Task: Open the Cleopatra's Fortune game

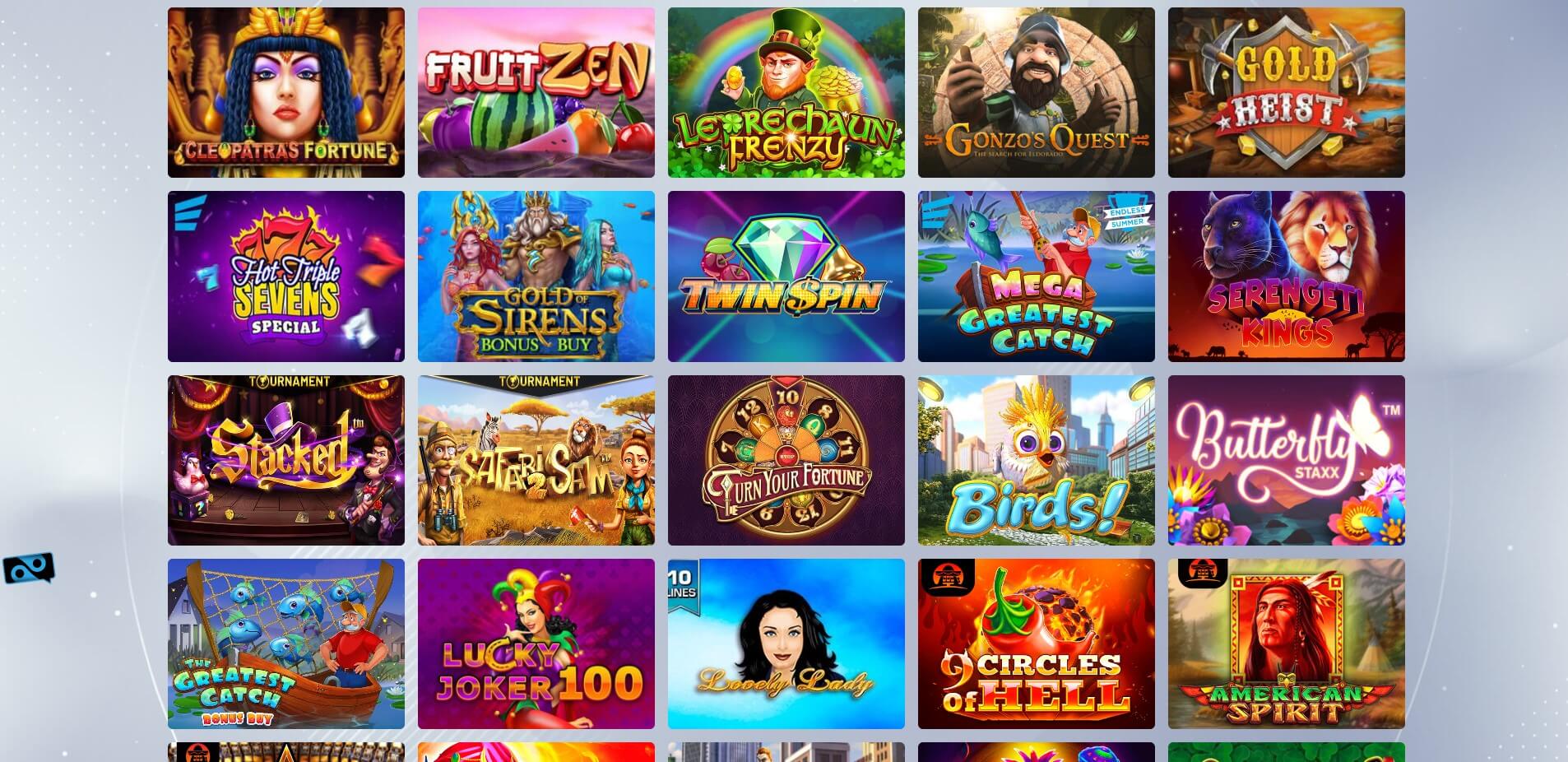Action: [285, 92]
